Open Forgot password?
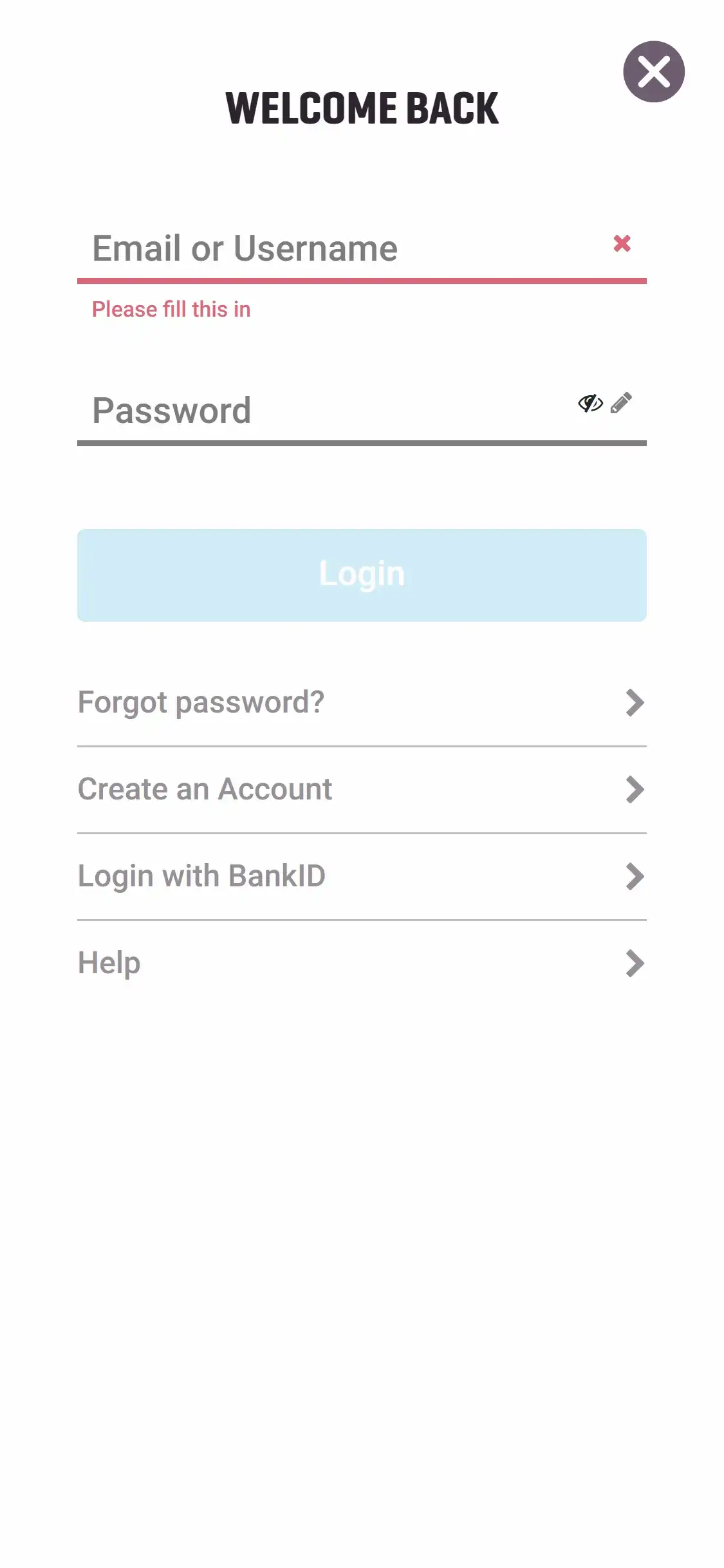 [x=362, y=702]
